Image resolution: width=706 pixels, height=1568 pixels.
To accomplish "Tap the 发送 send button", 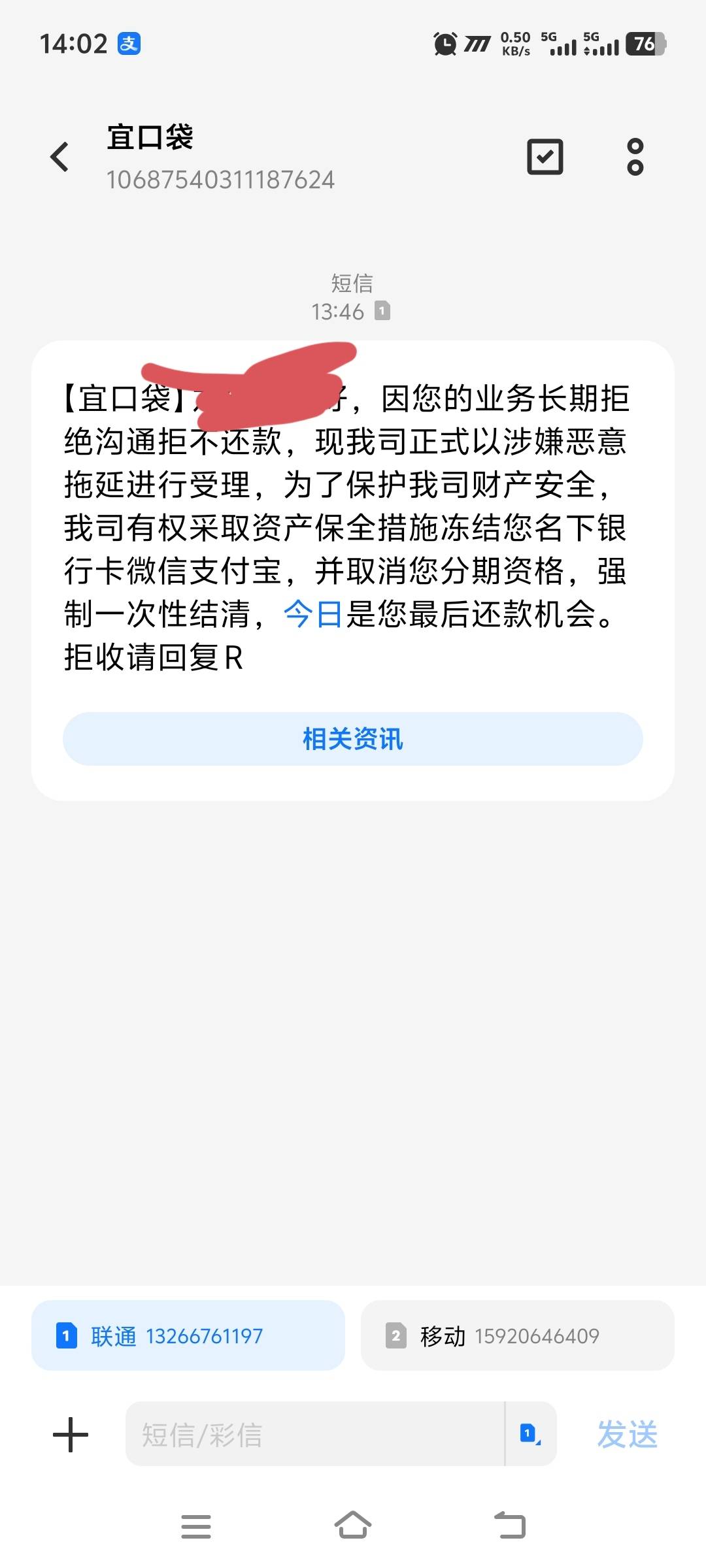I will point(628,1435).
